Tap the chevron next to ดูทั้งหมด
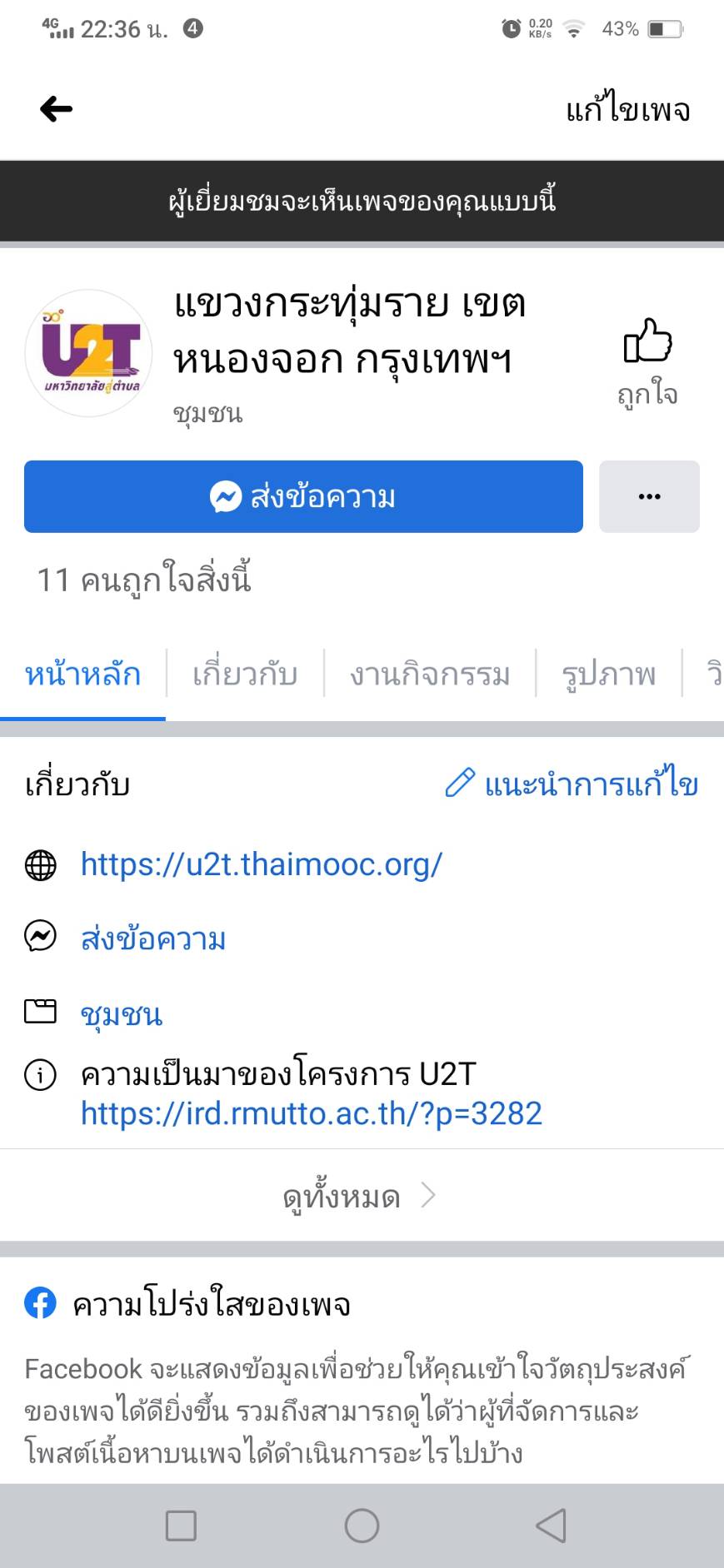Viewport: 724px width, 1568px height. (430, 1196)
